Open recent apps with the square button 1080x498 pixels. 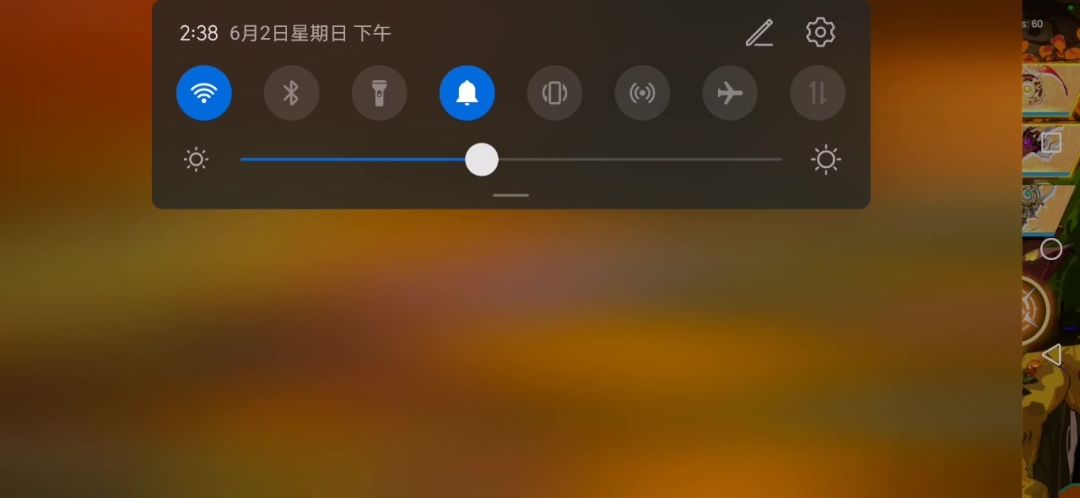[1051, 143]
